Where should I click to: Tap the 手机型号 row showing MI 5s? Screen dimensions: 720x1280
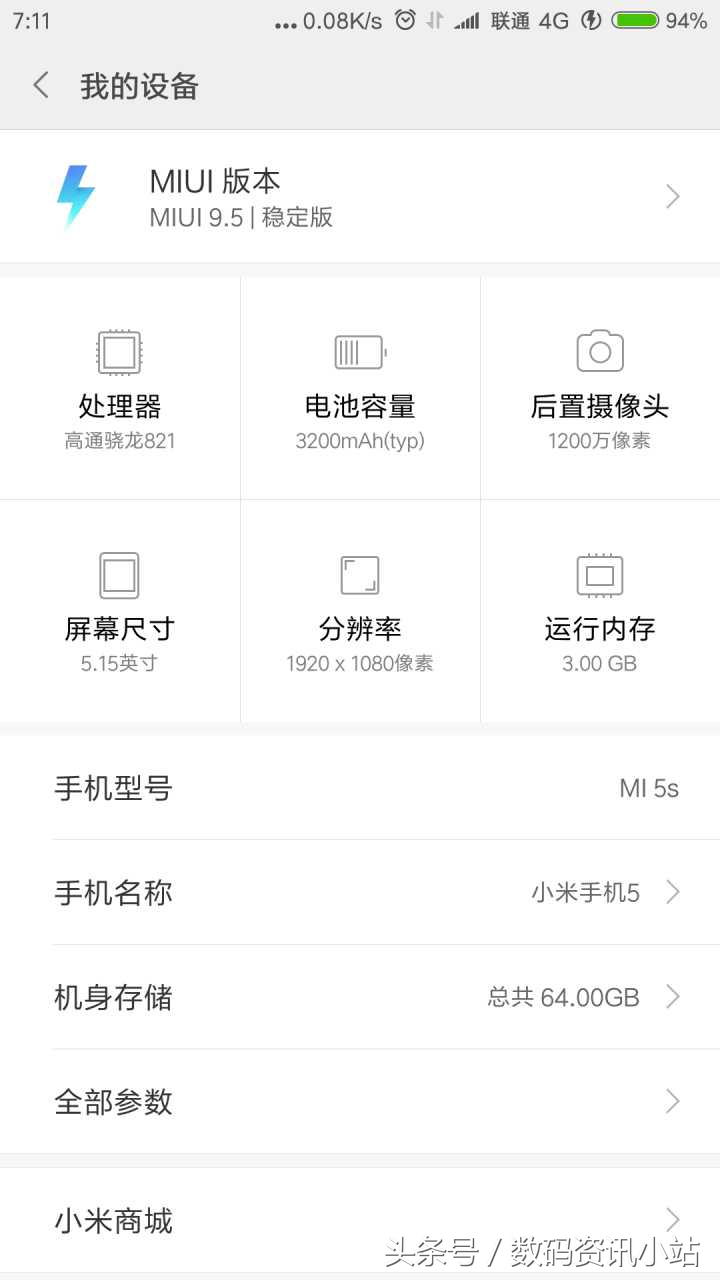click(x=360, y=788)
